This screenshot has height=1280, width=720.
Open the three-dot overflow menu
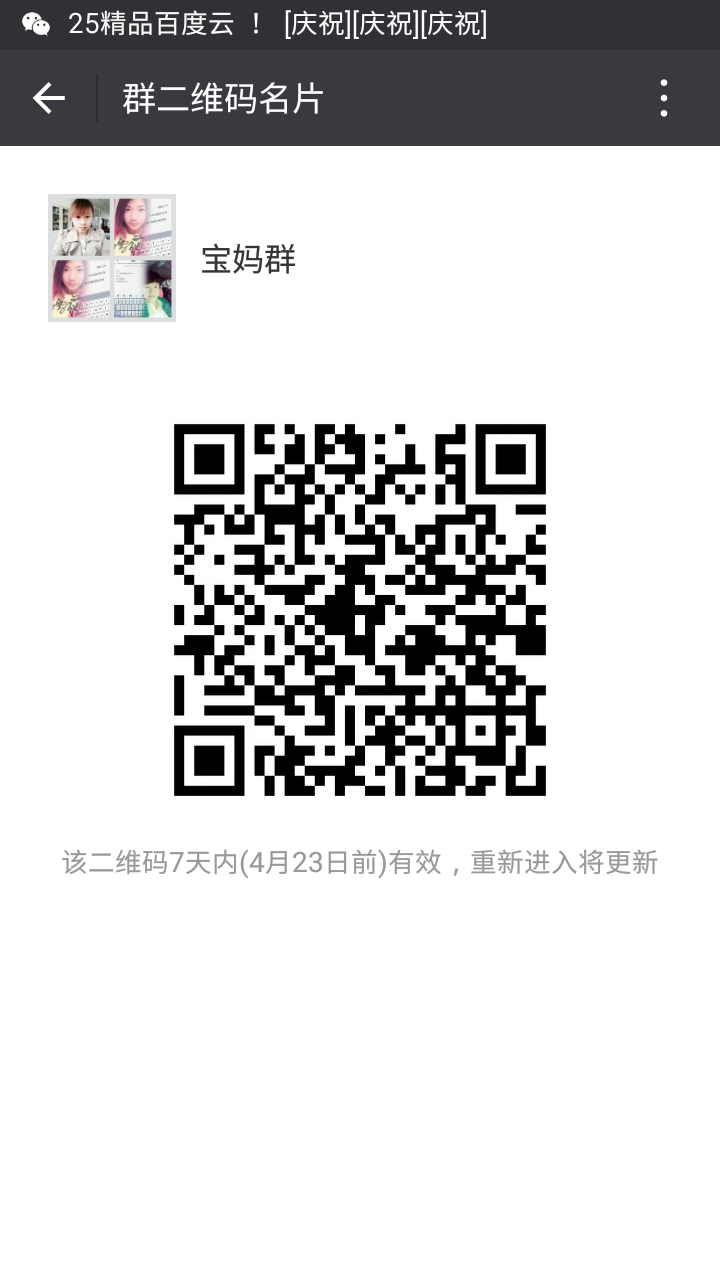[x=663, y=98]
